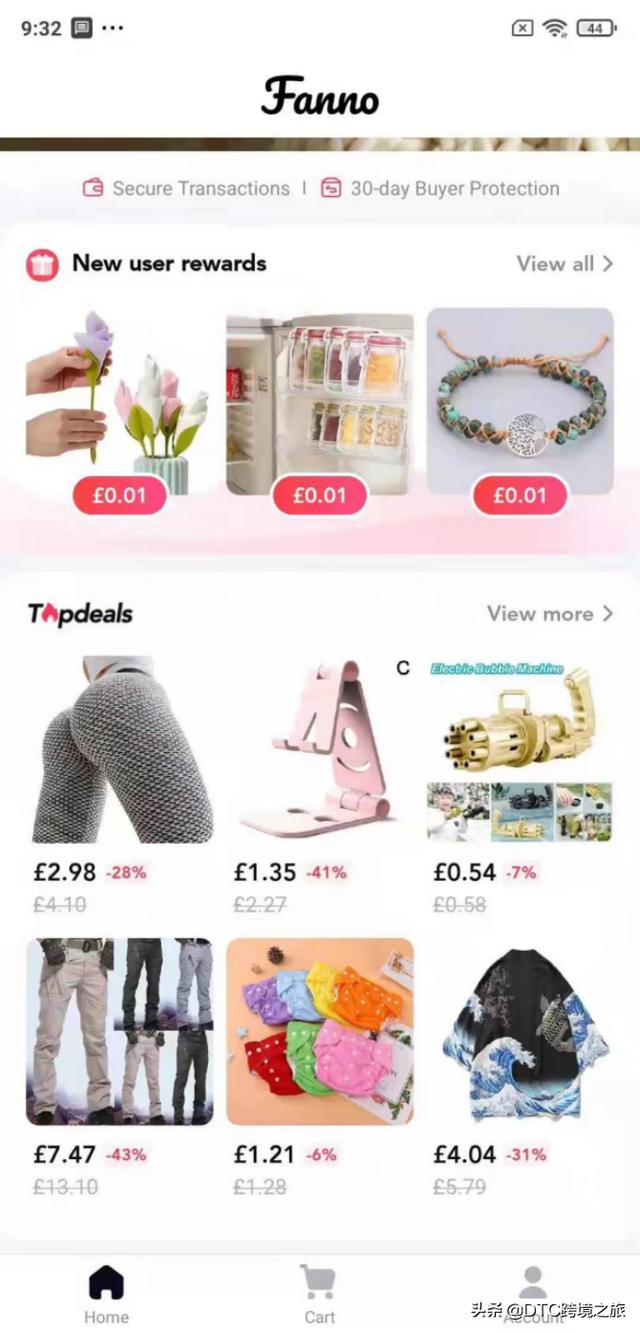Image resolution: width=640 pixels, height=1333 pixels.
Task: View the grey leggings deal for £2.98
Action: [x=119, y=750]
